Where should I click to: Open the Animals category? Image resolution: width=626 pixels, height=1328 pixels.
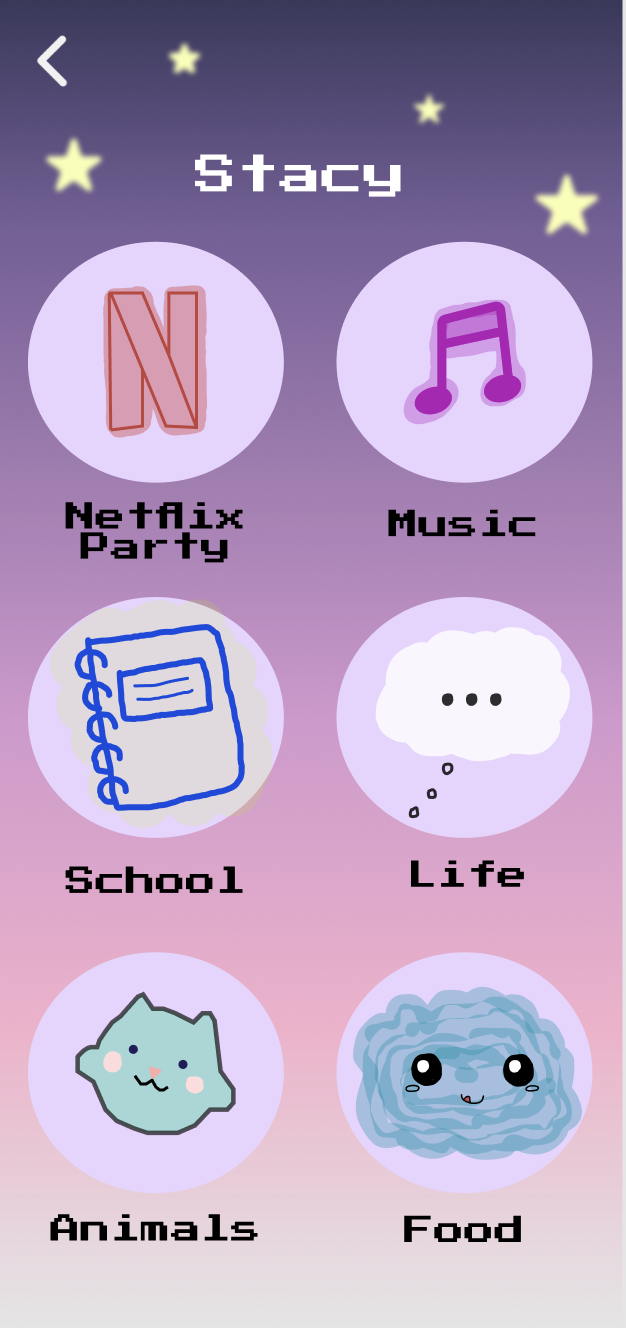[x=156, y=1072]
